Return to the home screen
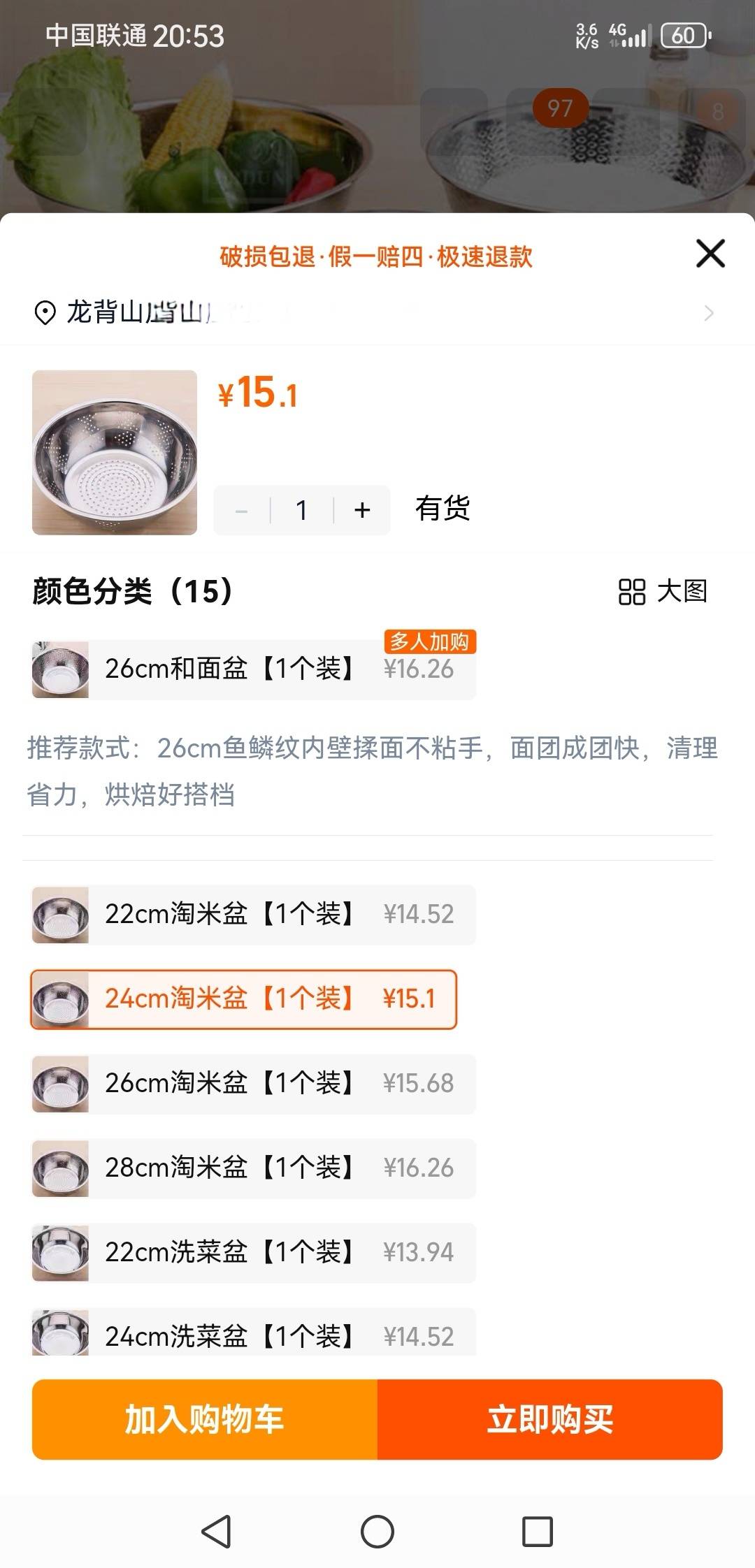755x1568 pixels. pos(377,1532)
